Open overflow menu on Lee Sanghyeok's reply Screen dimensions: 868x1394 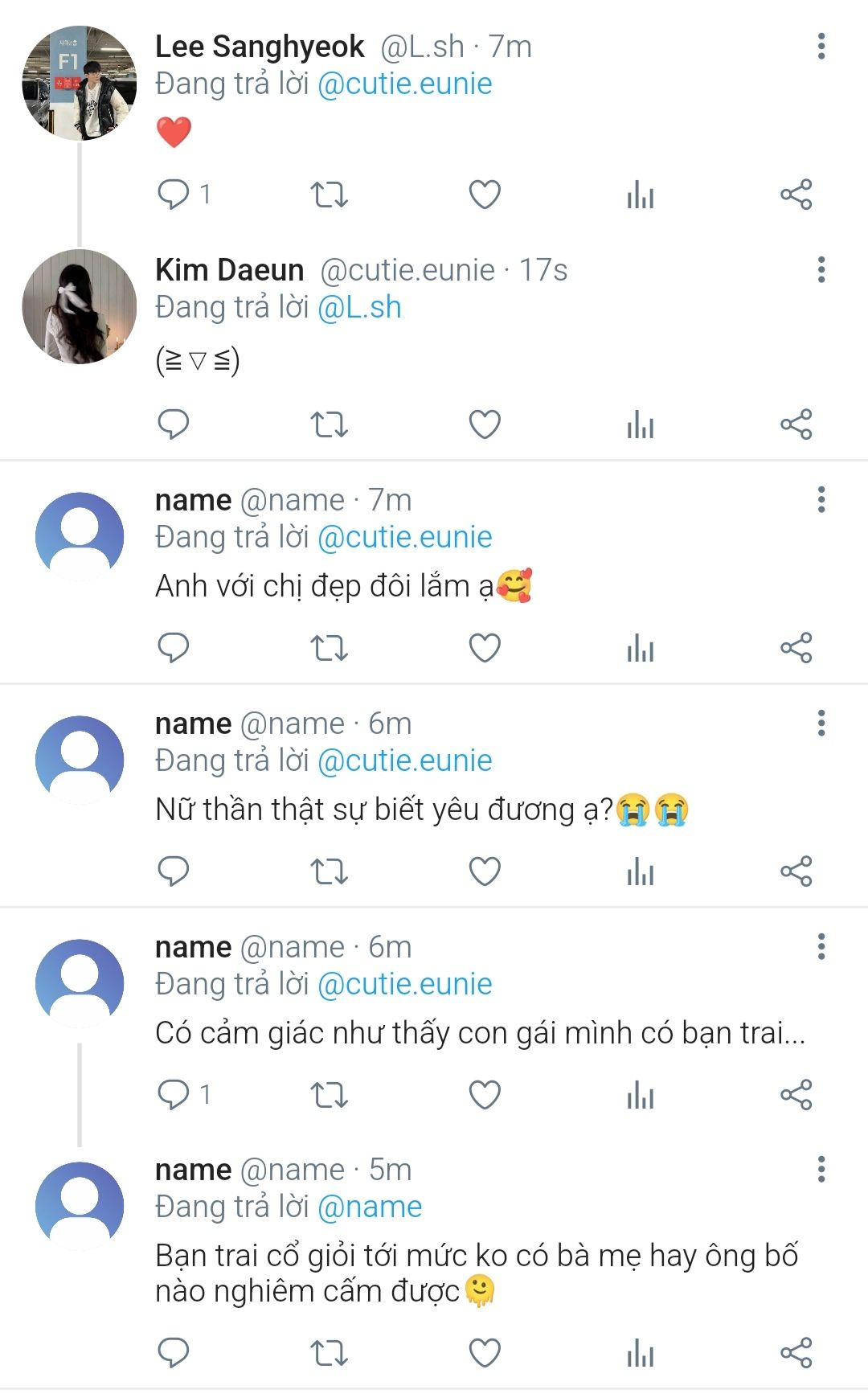pyautogui.click(x=821, y=47)
